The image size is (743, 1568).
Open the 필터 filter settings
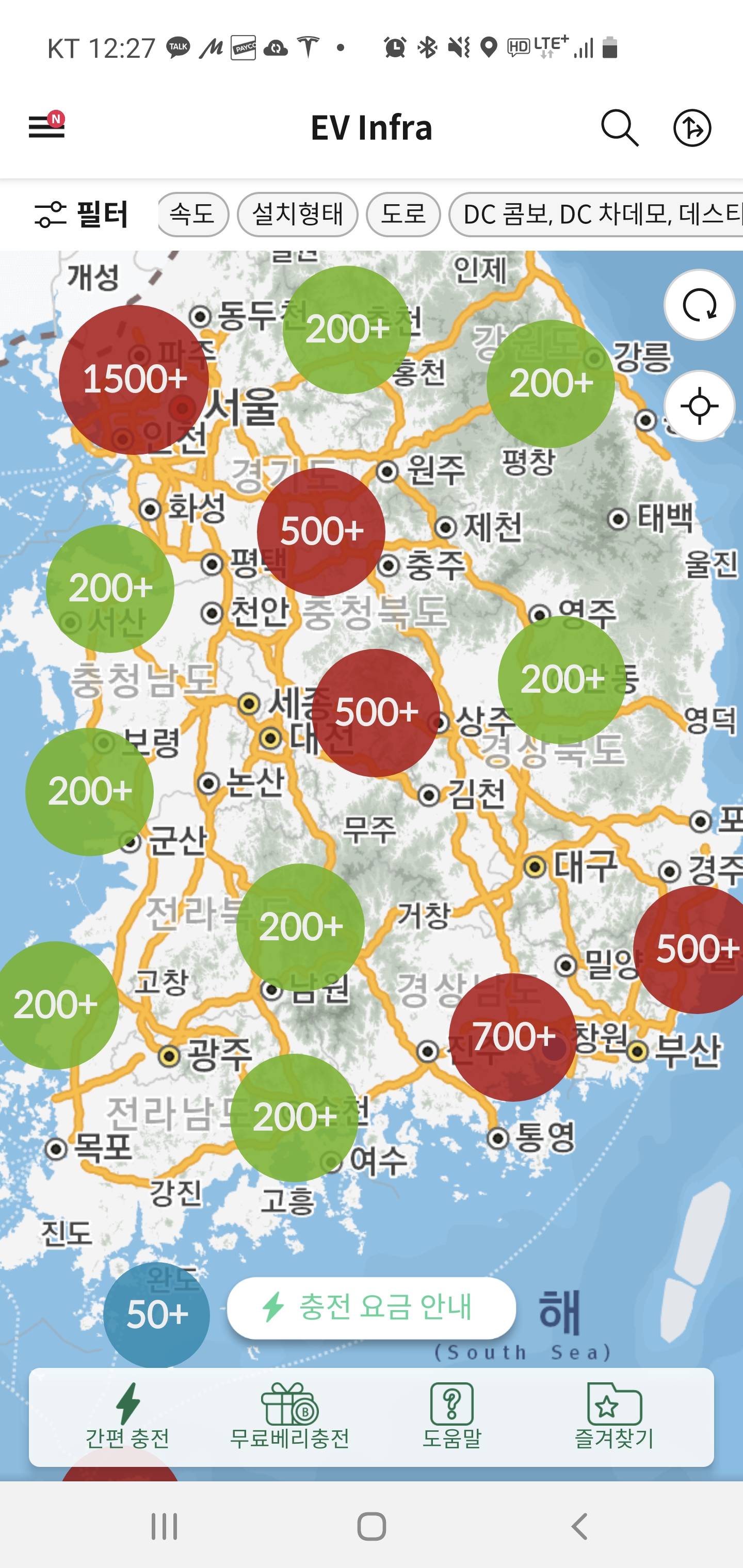point(82,214)
